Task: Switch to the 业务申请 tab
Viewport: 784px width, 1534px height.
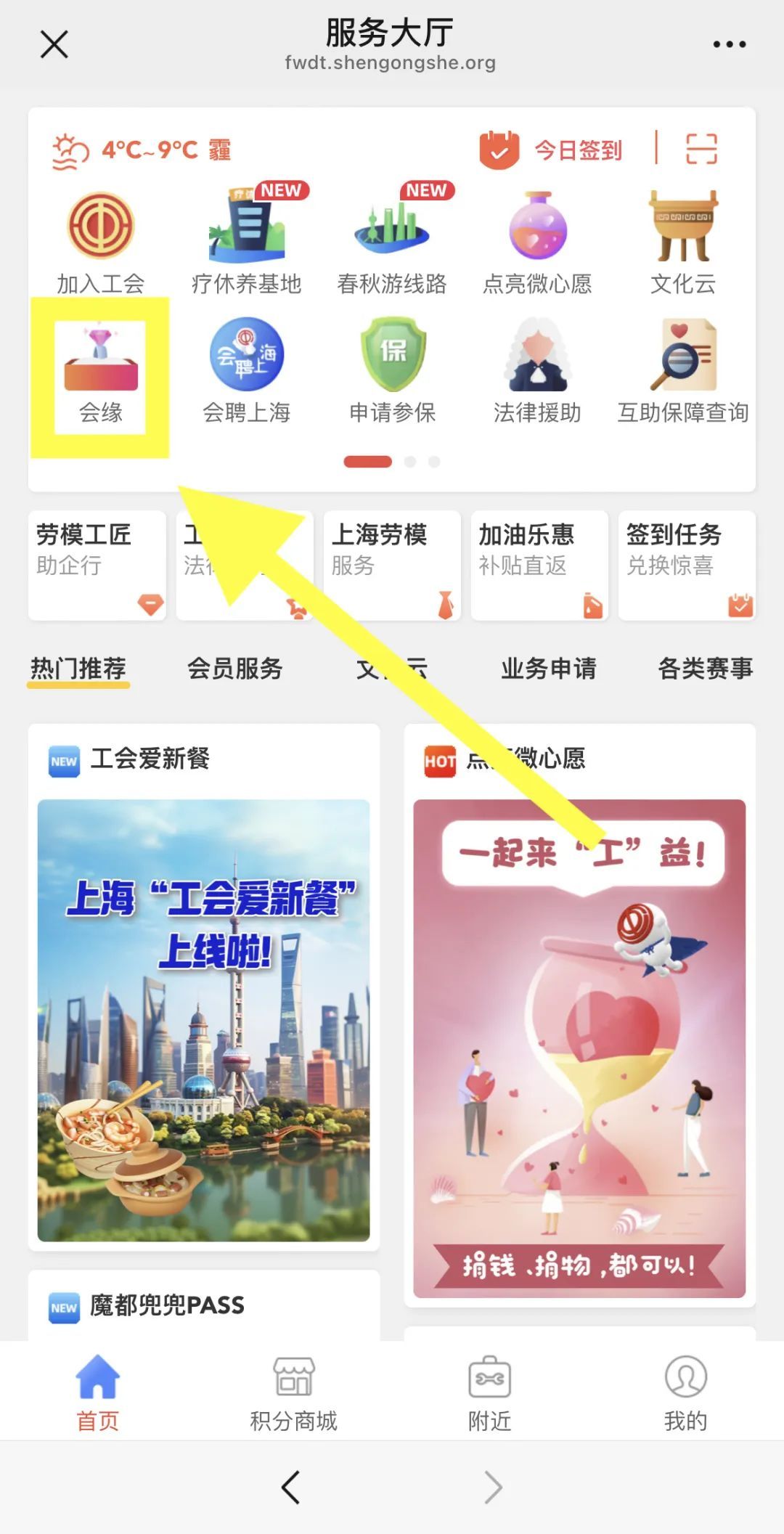Action: pyautogui.click(x=548, y=668)
